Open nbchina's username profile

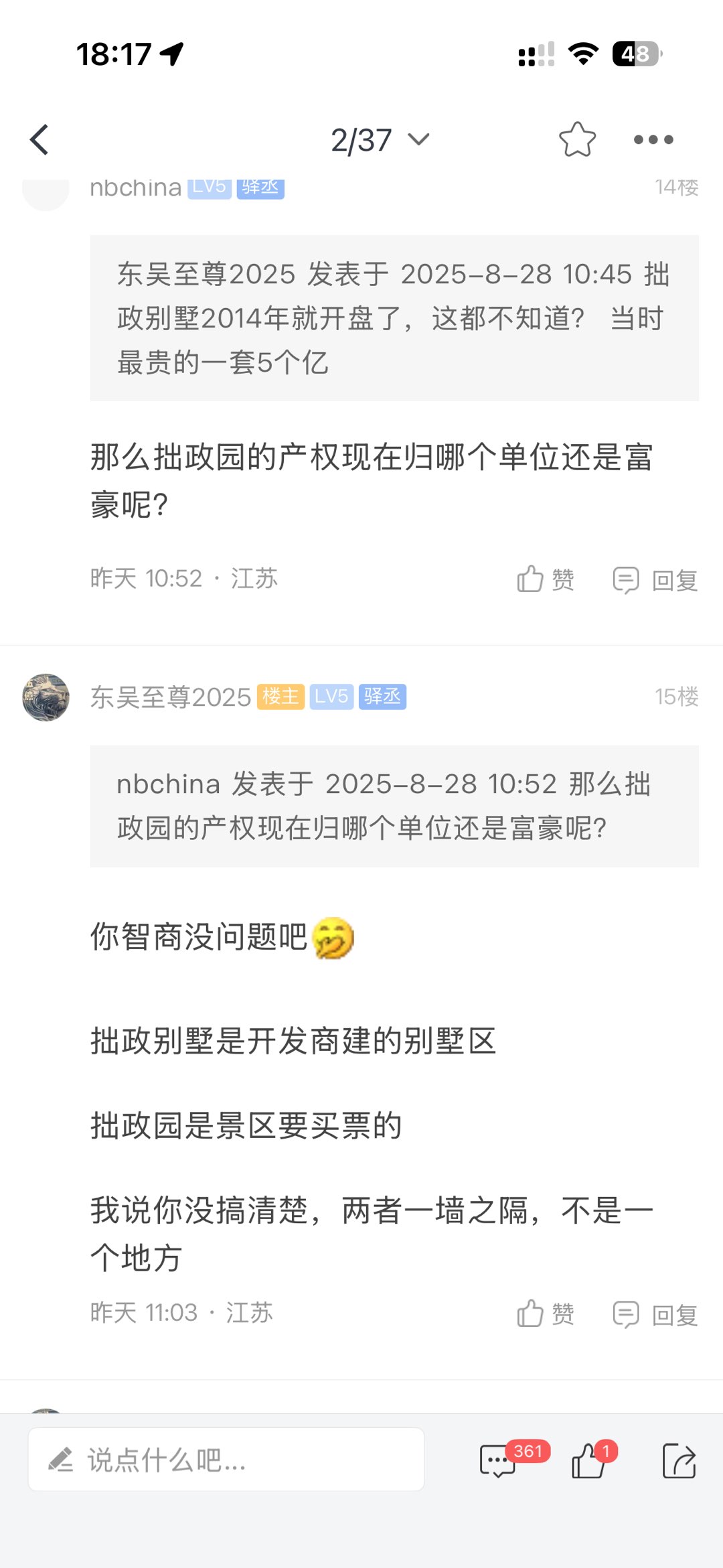pos(135,188)
